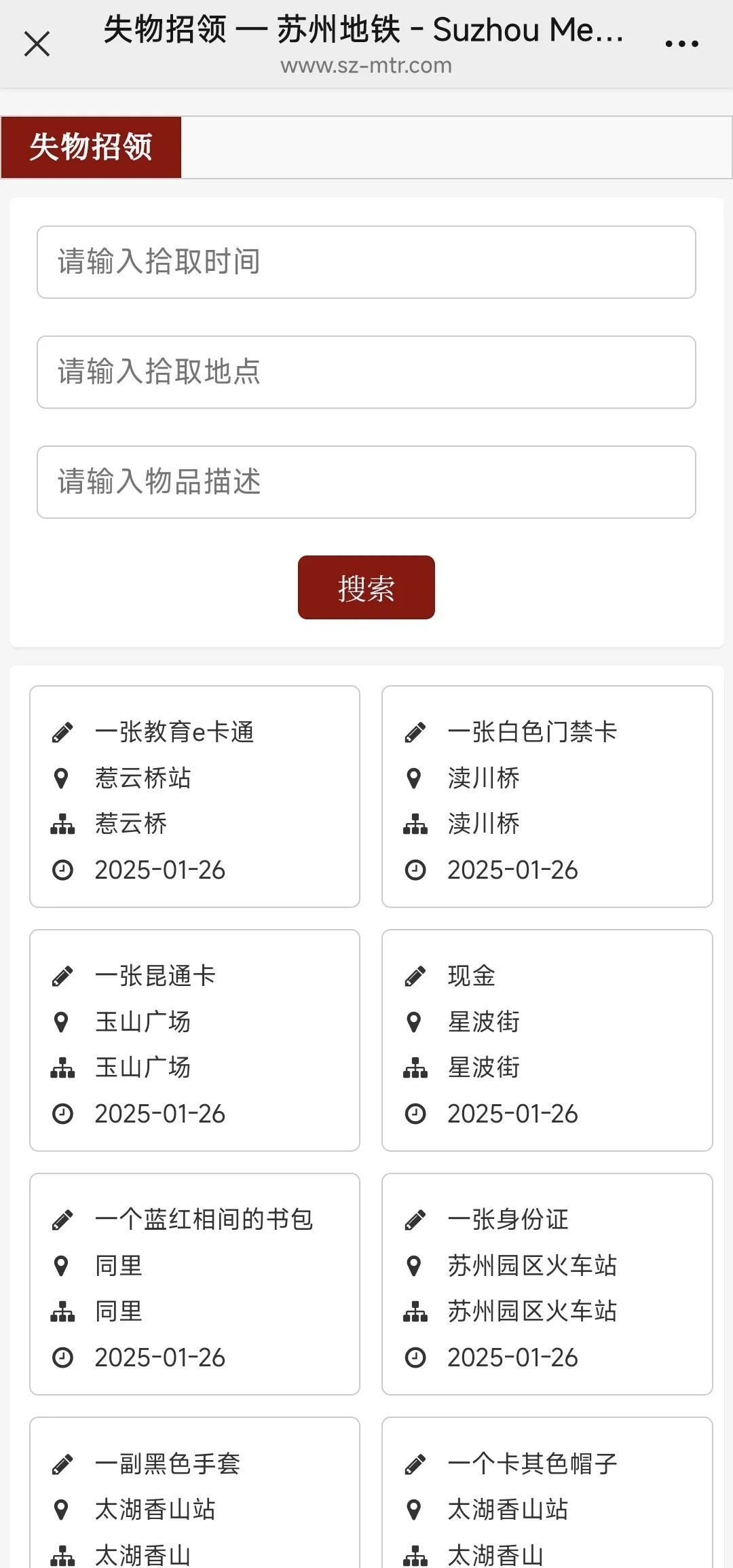The width and height of the screenshot is (733, 1568).
Task: Select the 失物招领 tab
Action: coord(91,147)
